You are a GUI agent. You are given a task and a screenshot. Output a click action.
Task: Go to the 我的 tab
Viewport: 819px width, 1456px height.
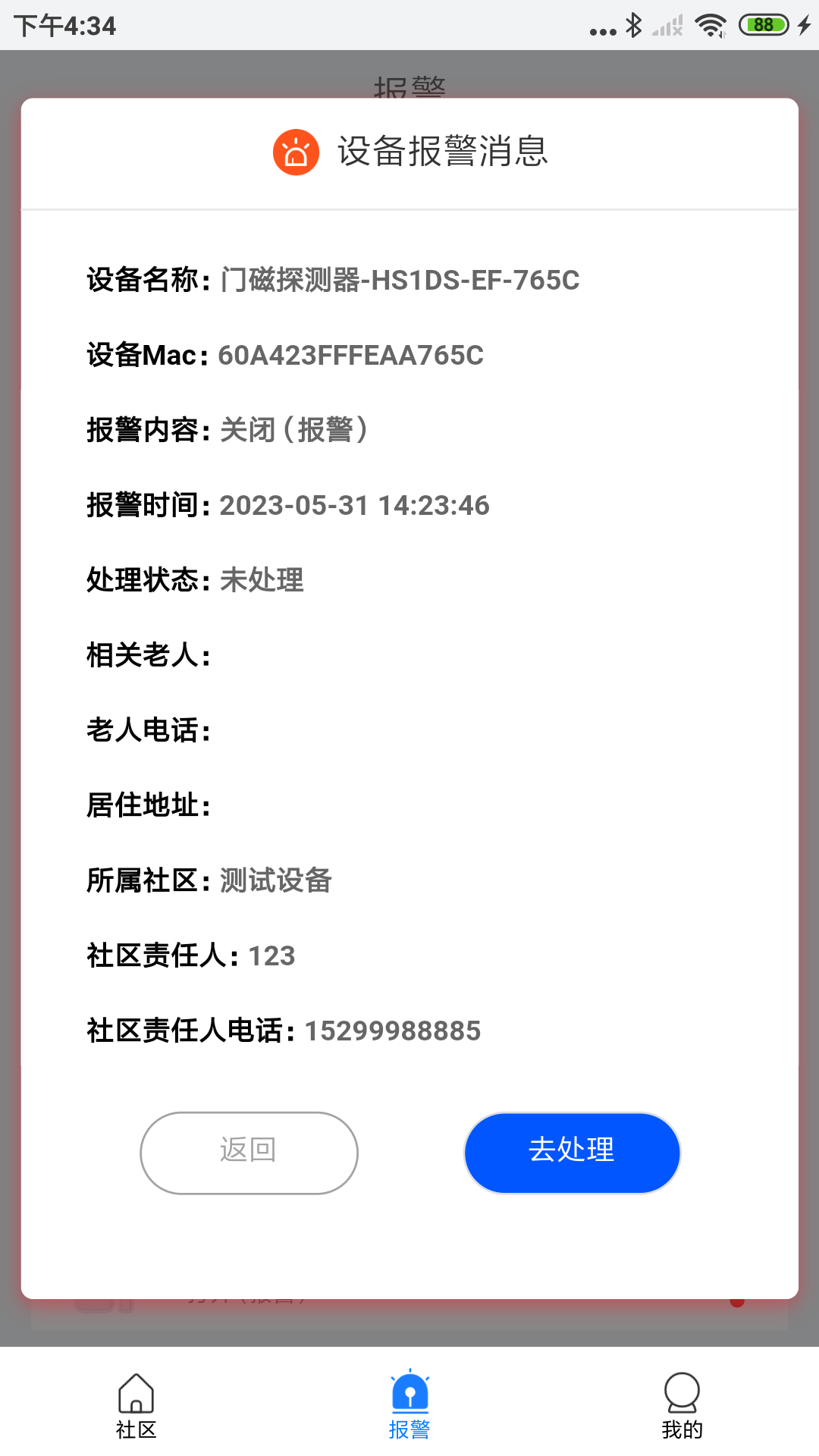682,1405
